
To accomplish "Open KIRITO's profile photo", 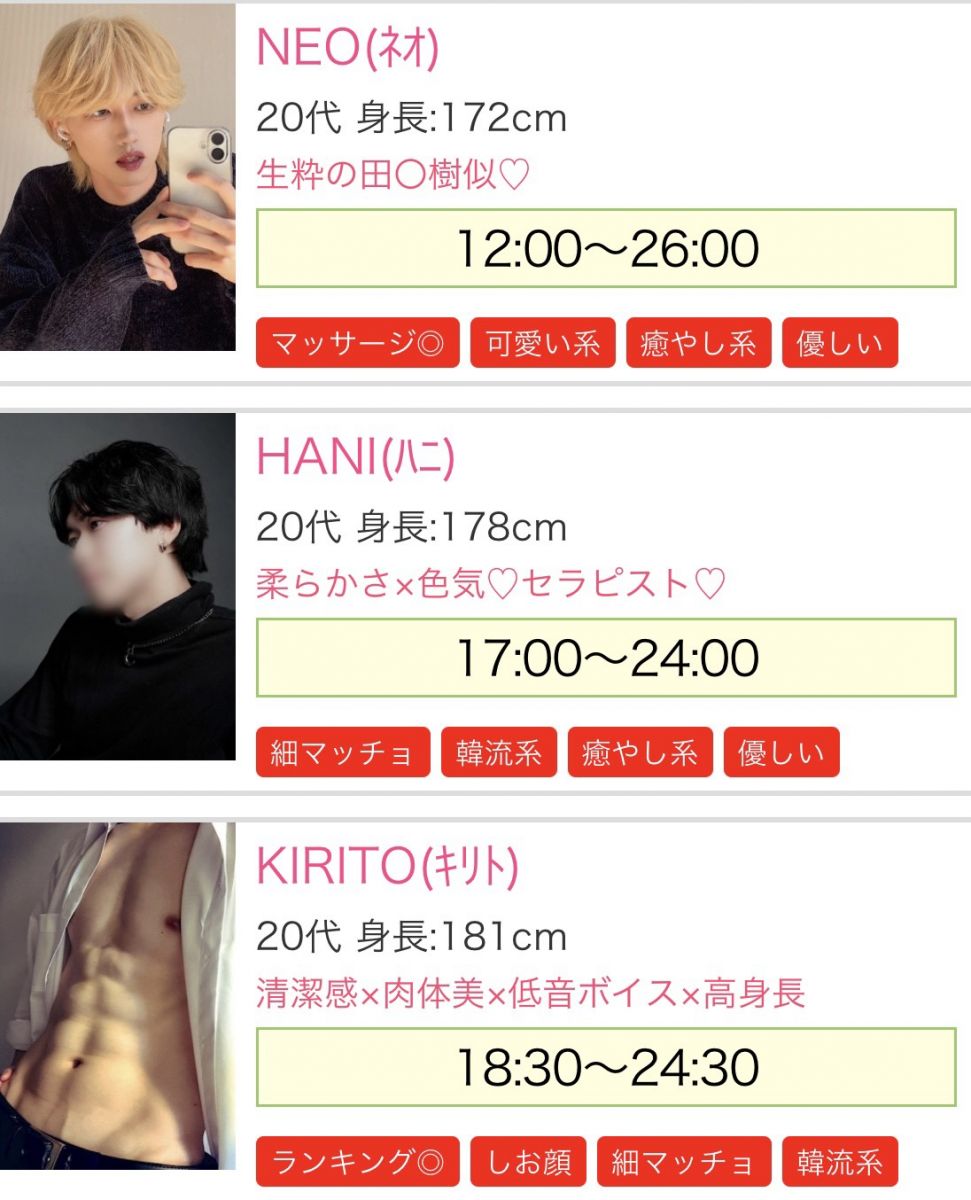I will [x=117, y=996].
